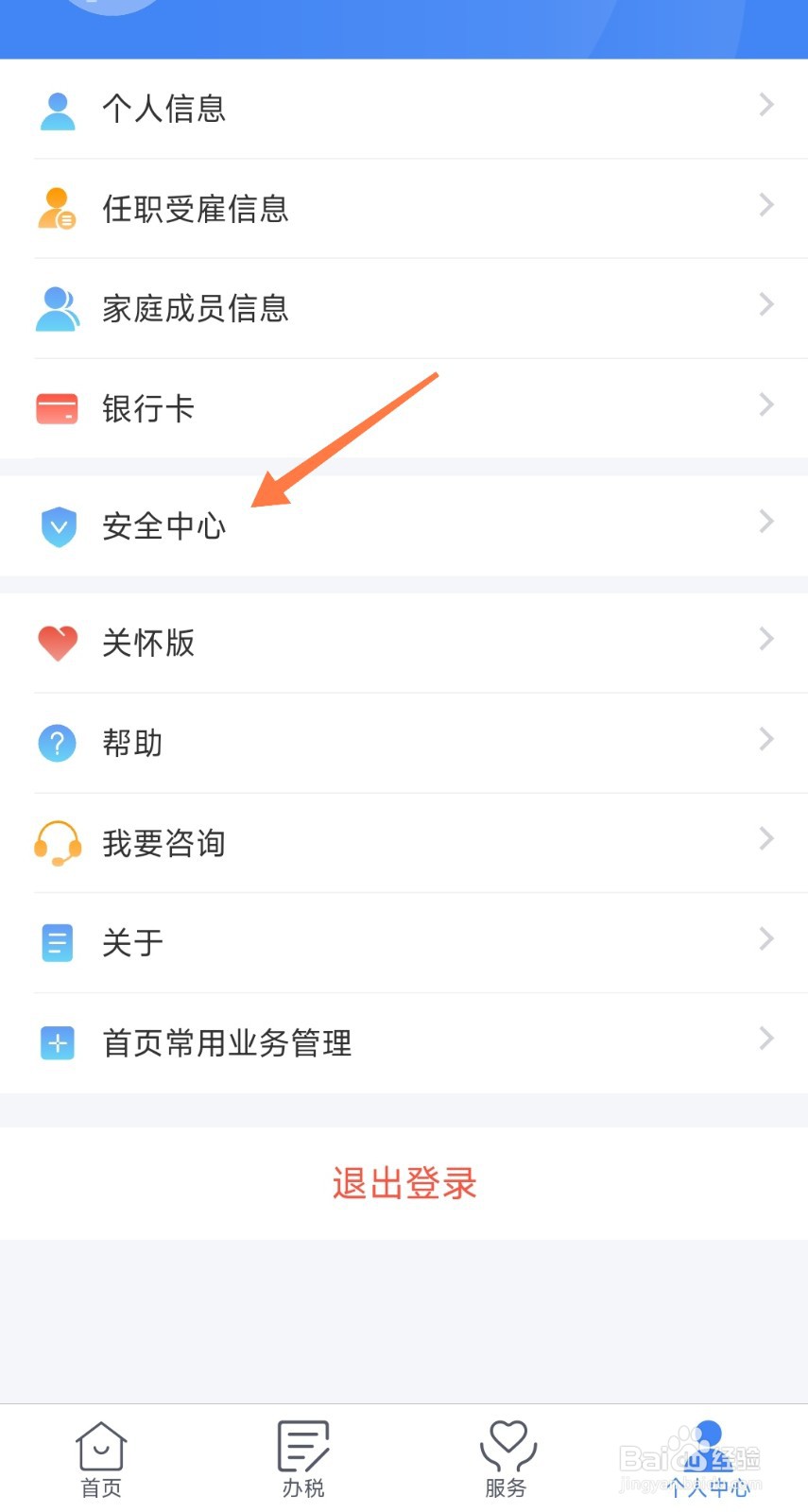808x1512 pixels.
Task: Open the 我要咨询 headset icon
Action: click(57, 843)
